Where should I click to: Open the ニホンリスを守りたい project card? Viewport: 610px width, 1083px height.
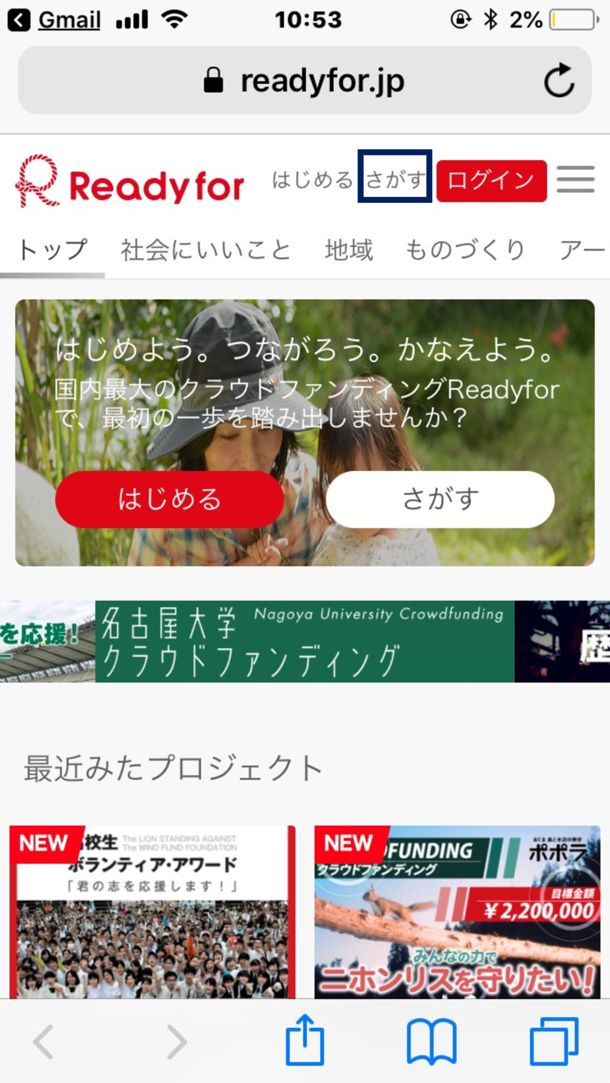[458, 910]
